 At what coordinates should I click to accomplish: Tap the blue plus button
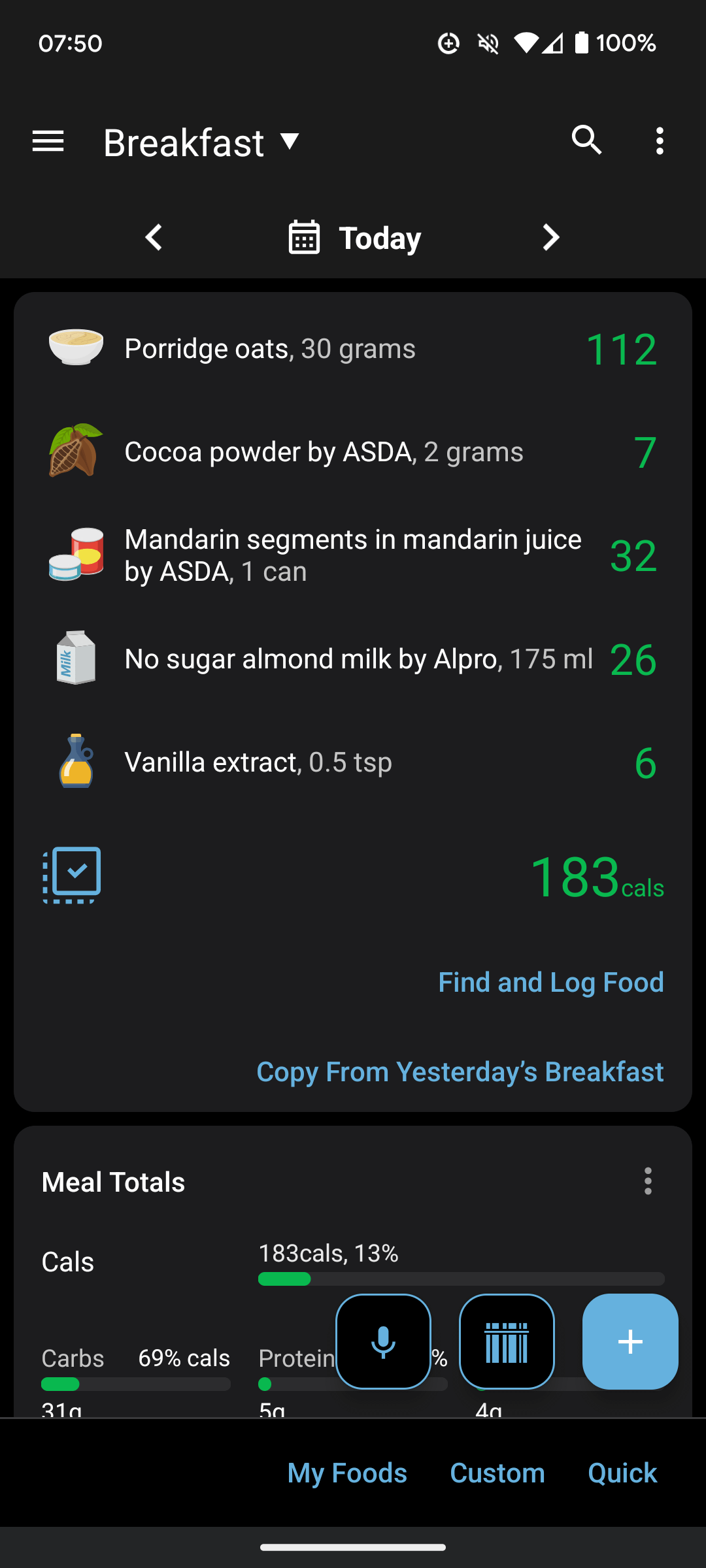click(x=630, y=1341)
